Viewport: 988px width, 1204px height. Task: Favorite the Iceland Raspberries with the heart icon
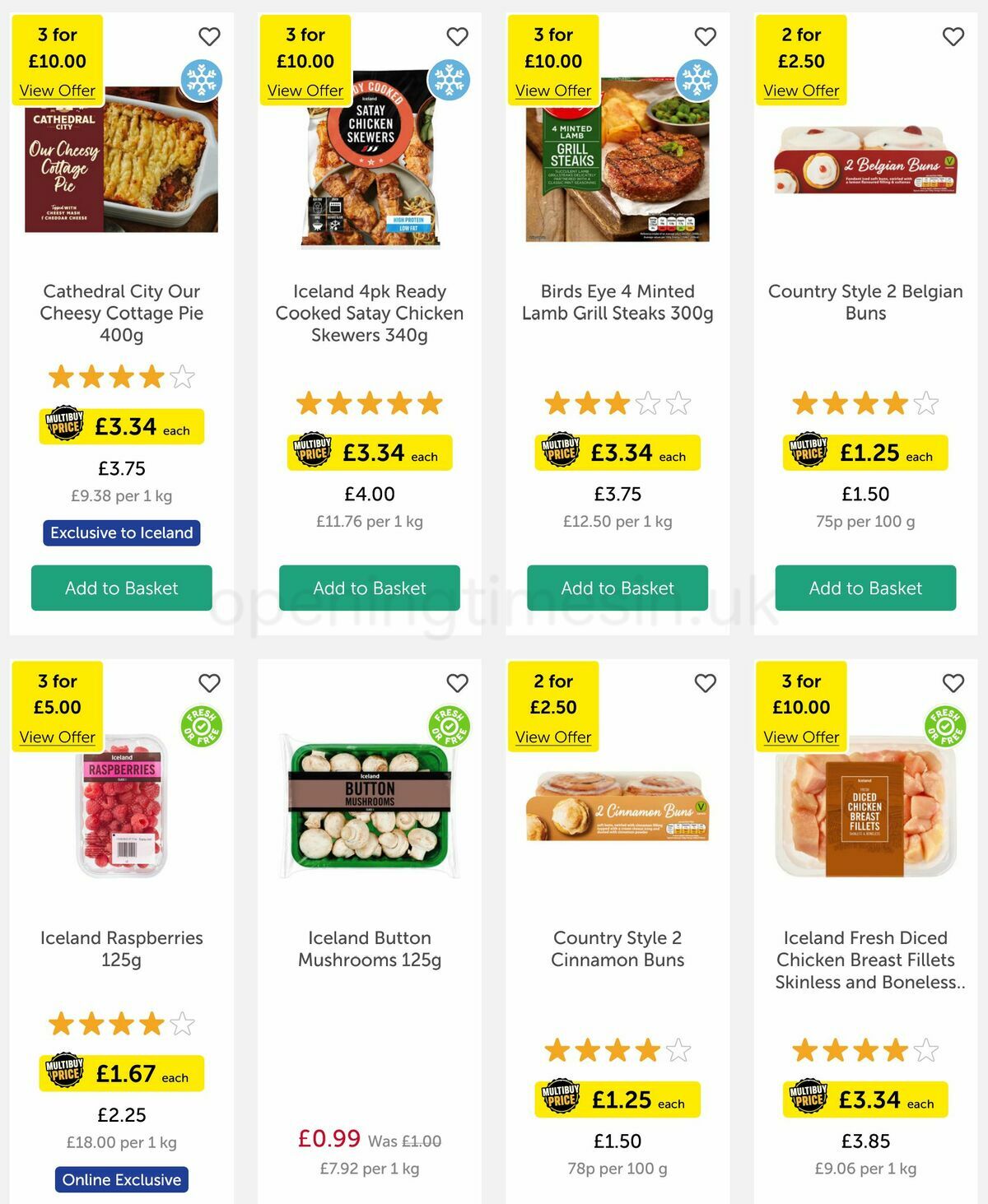210,683
